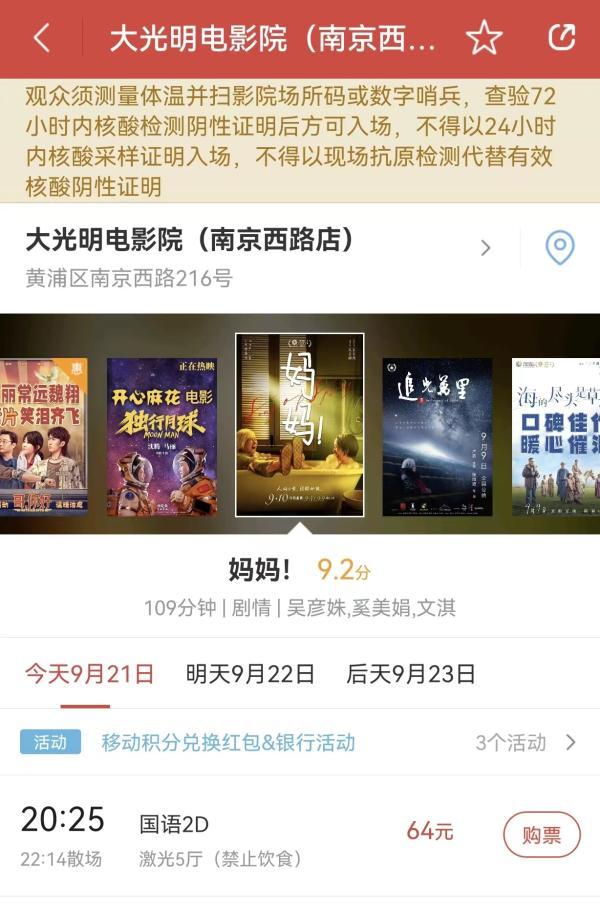
Task: Select the 独行月球 movie poster
Action: [162, 437]
